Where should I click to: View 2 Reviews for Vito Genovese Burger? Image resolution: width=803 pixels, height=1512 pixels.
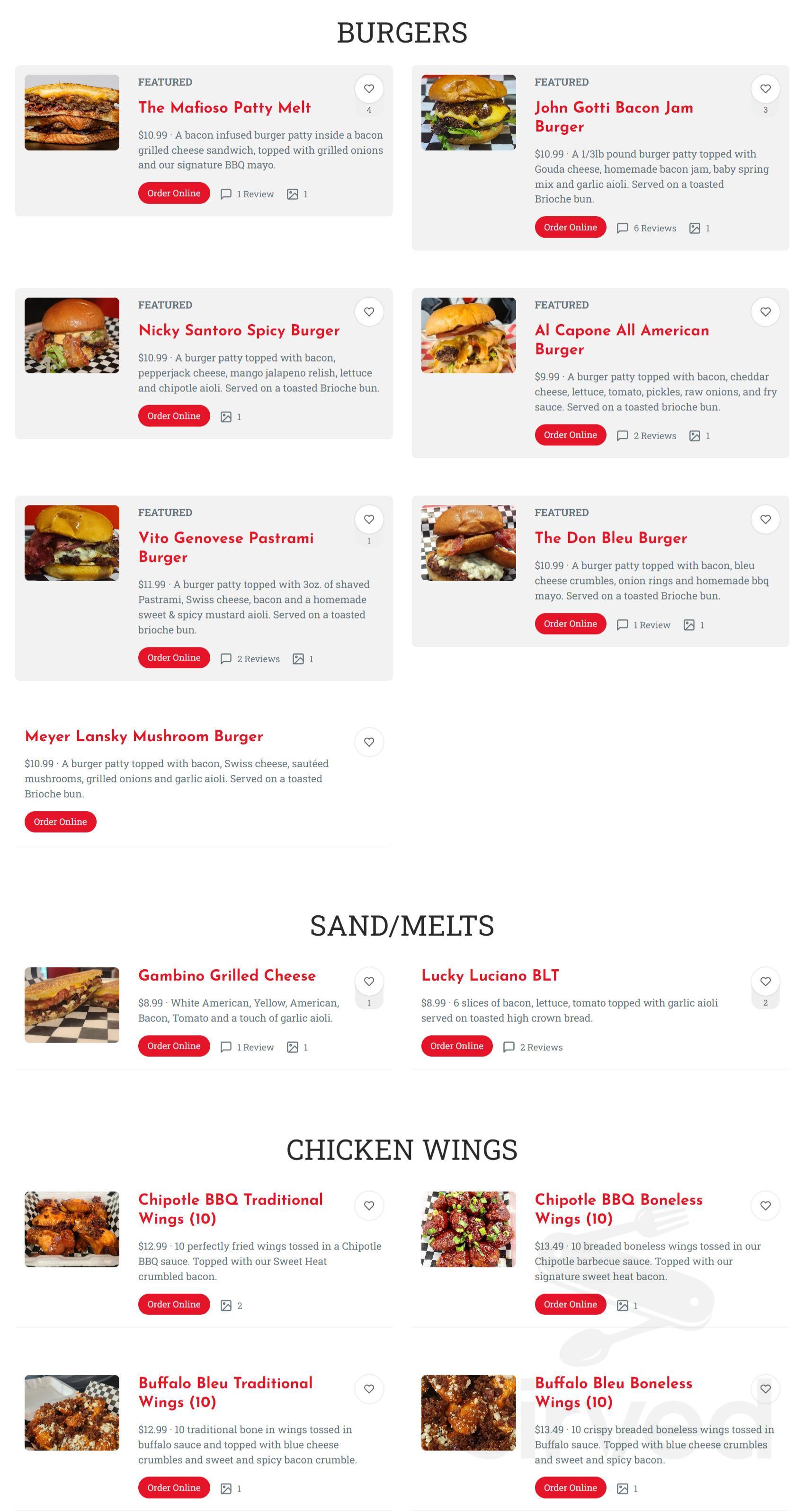[x=250, y=659]
